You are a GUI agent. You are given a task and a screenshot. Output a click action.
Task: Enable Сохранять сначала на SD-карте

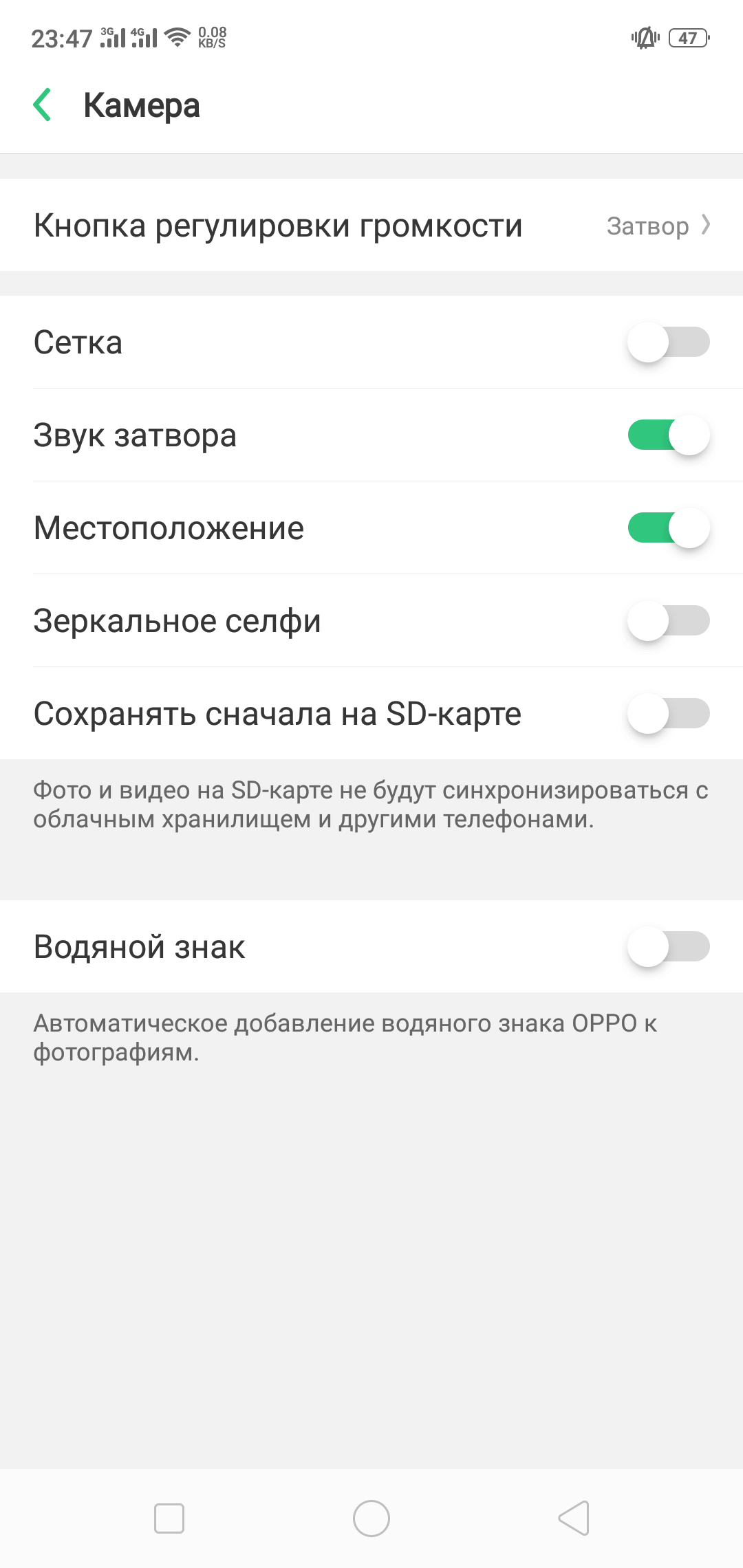[x=667, y=714]
